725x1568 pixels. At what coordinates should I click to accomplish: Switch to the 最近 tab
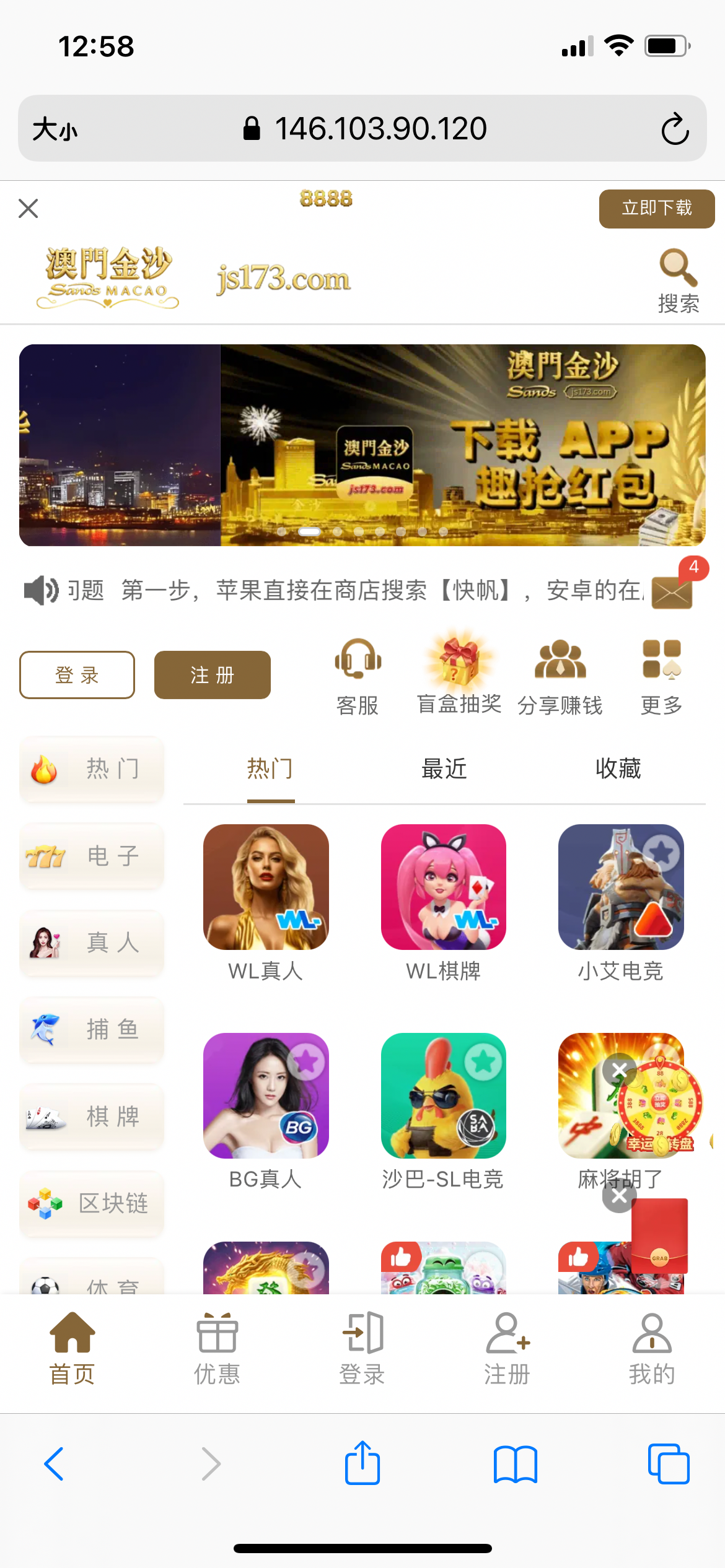coord(444,769)
